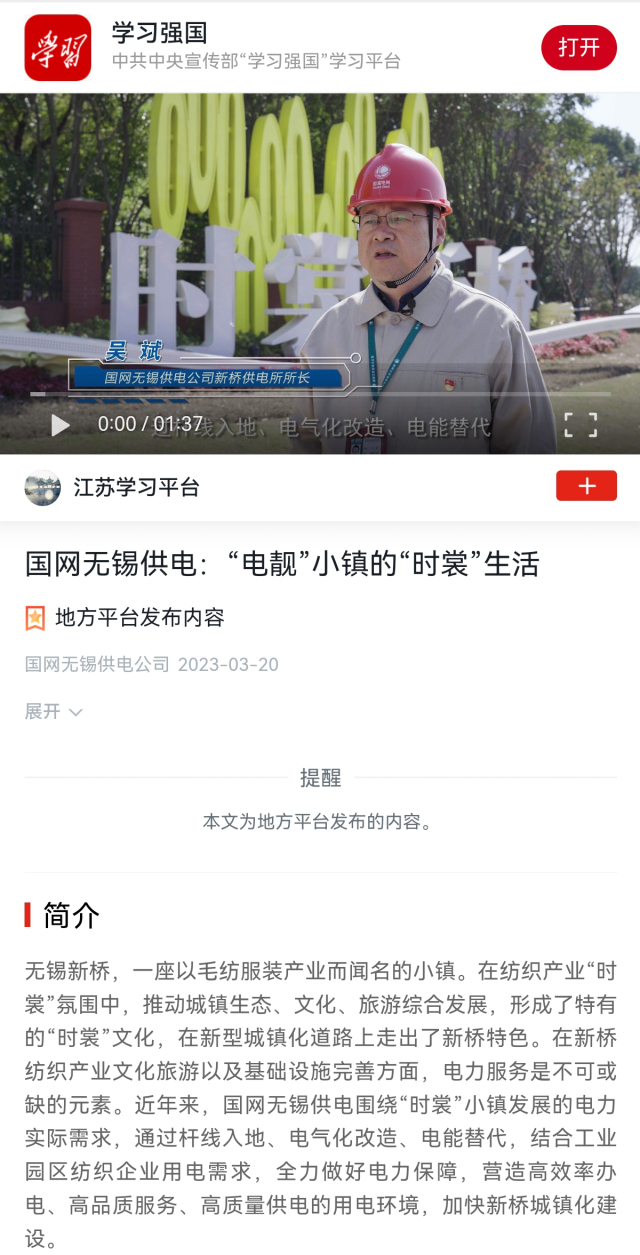Enter fullscreen video mode
Image resolution: width=640 pixels, height=1255 pixels.
(x=580, y=425)
